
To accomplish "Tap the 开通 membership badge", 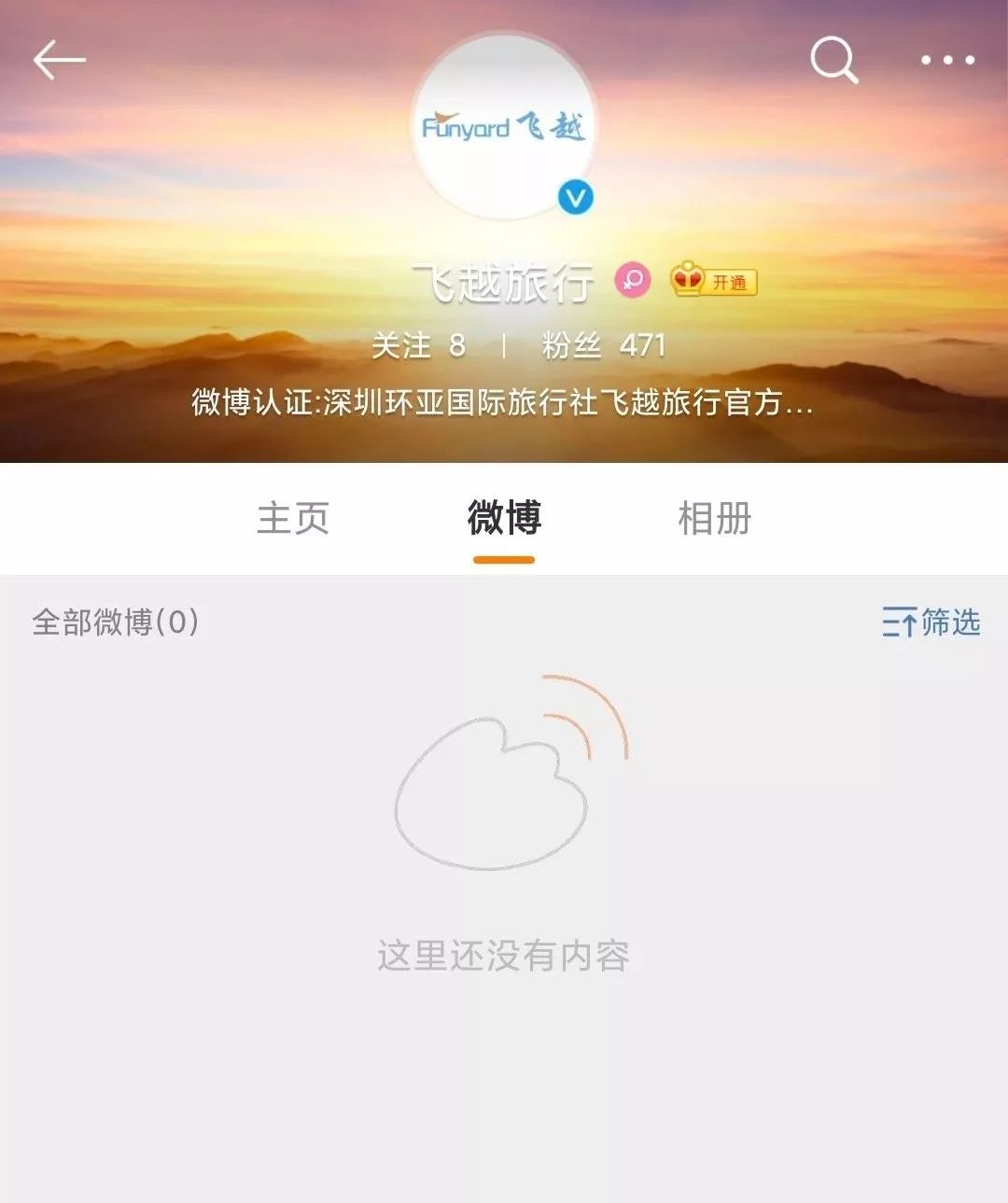I will point(714,280).
